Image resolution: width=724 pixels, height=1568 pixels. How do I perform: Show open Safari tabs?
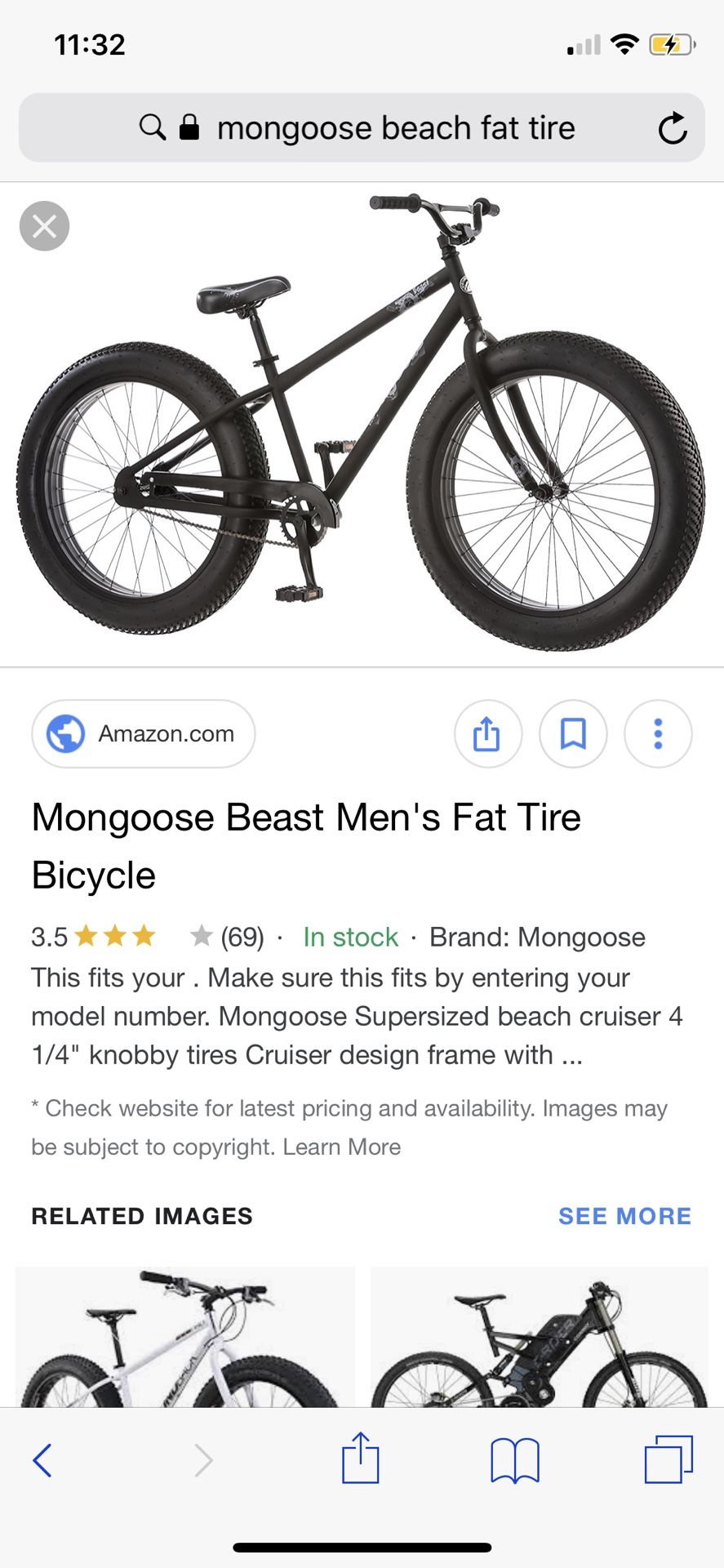668,1459
